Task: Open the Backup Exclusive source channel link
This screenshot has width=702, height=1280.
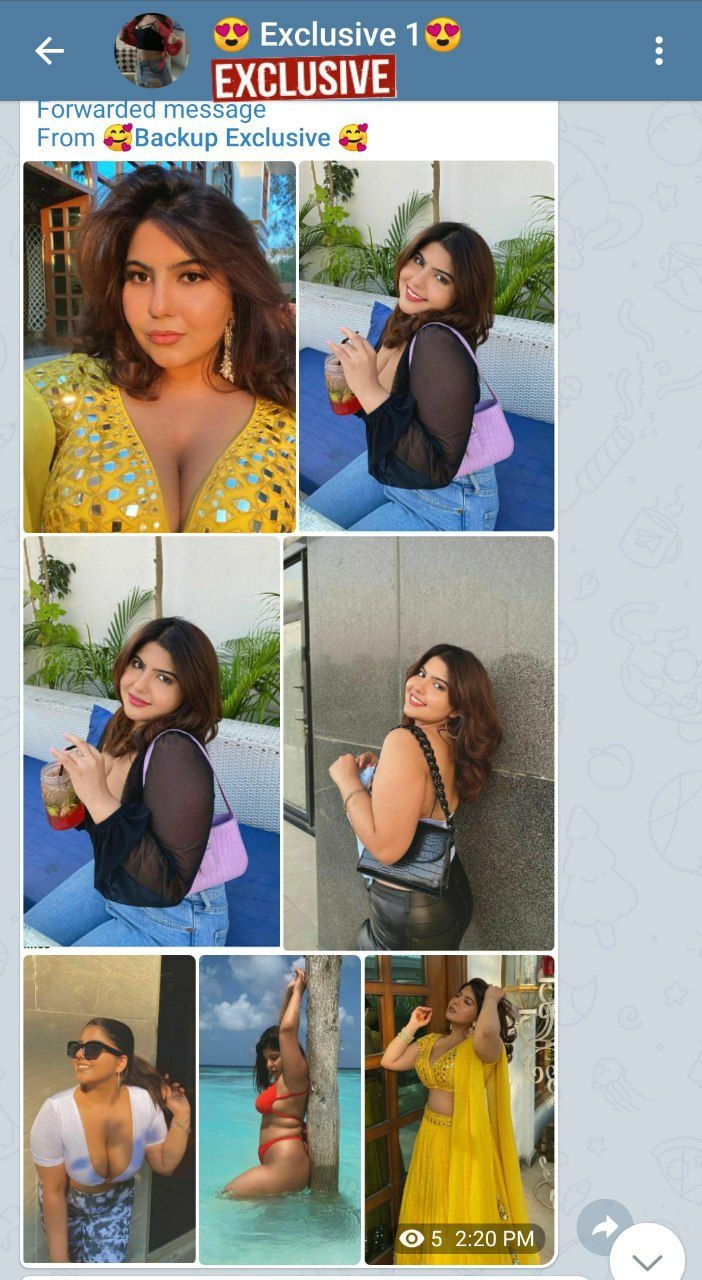Action: pos(232,138)
